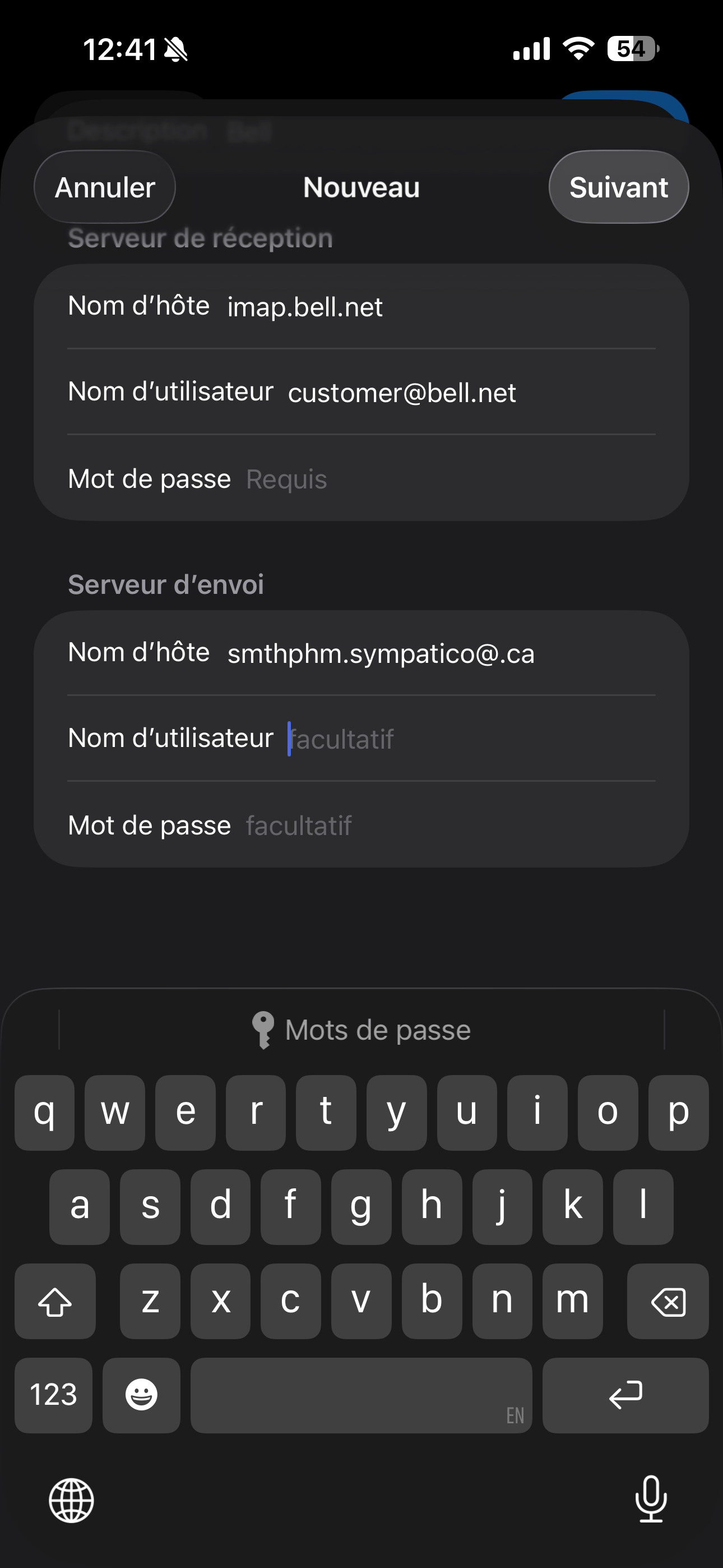This screenshot has height=1568, width=723.
Task: Tap the backspace key
Action: [x=667, y=1303]
